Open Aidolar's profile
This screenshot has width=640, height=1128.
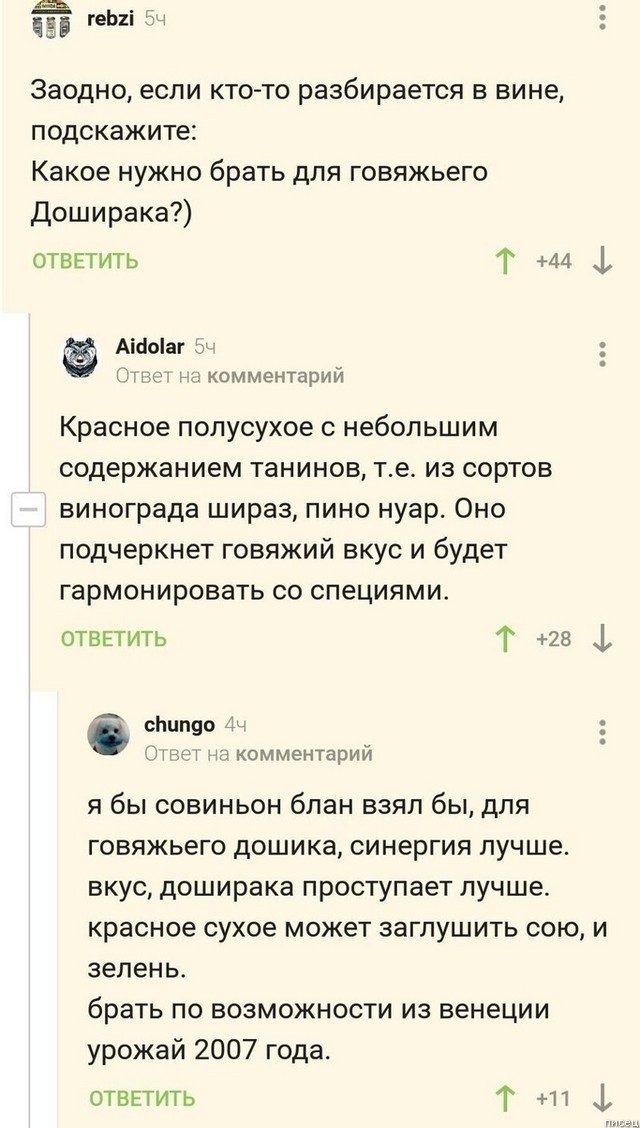click(x=150, y=347)
